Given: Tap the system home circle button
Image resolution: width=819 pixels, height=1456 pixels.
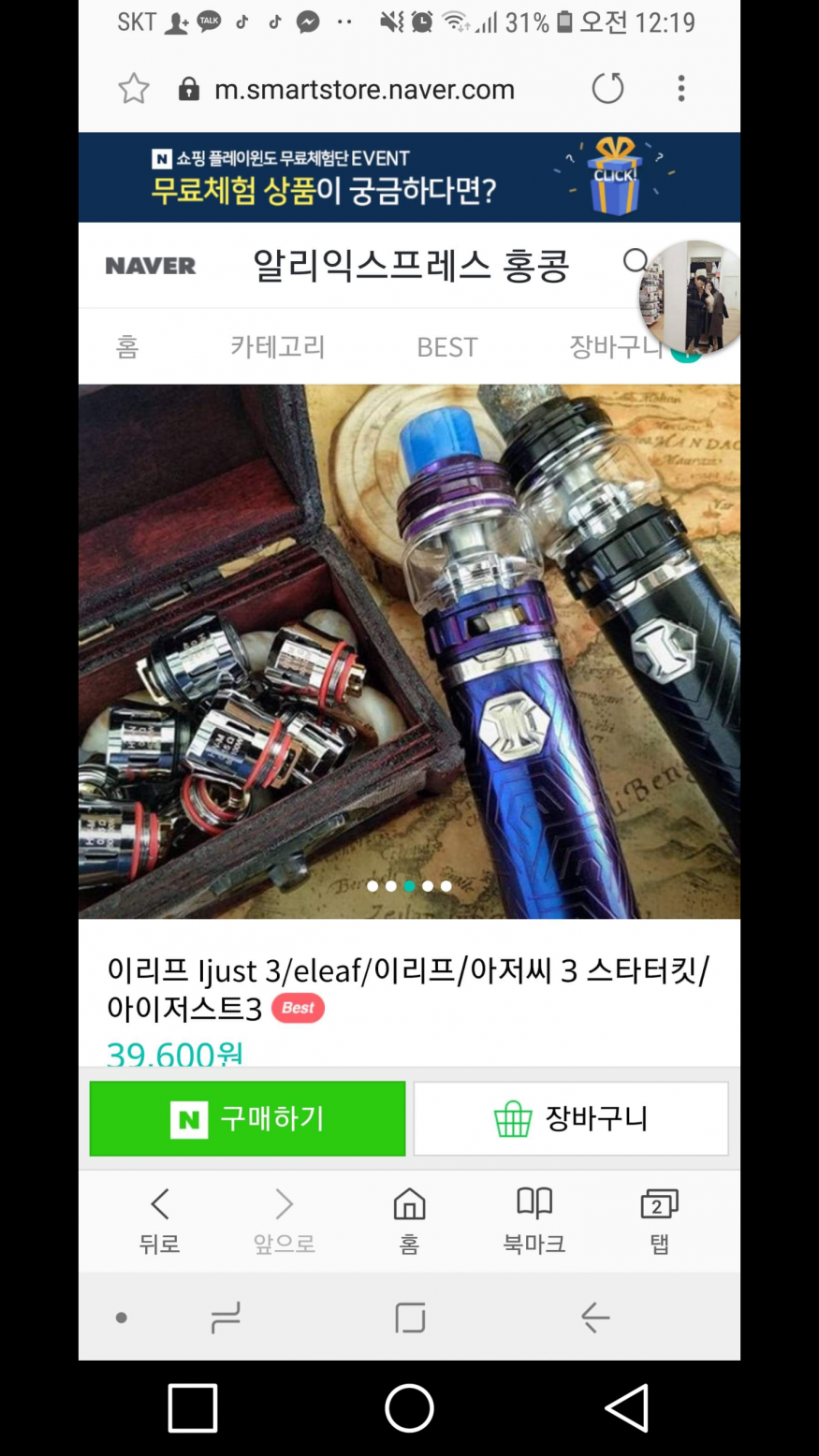Looking at the screenshot, I should (x=409, y=1407).
